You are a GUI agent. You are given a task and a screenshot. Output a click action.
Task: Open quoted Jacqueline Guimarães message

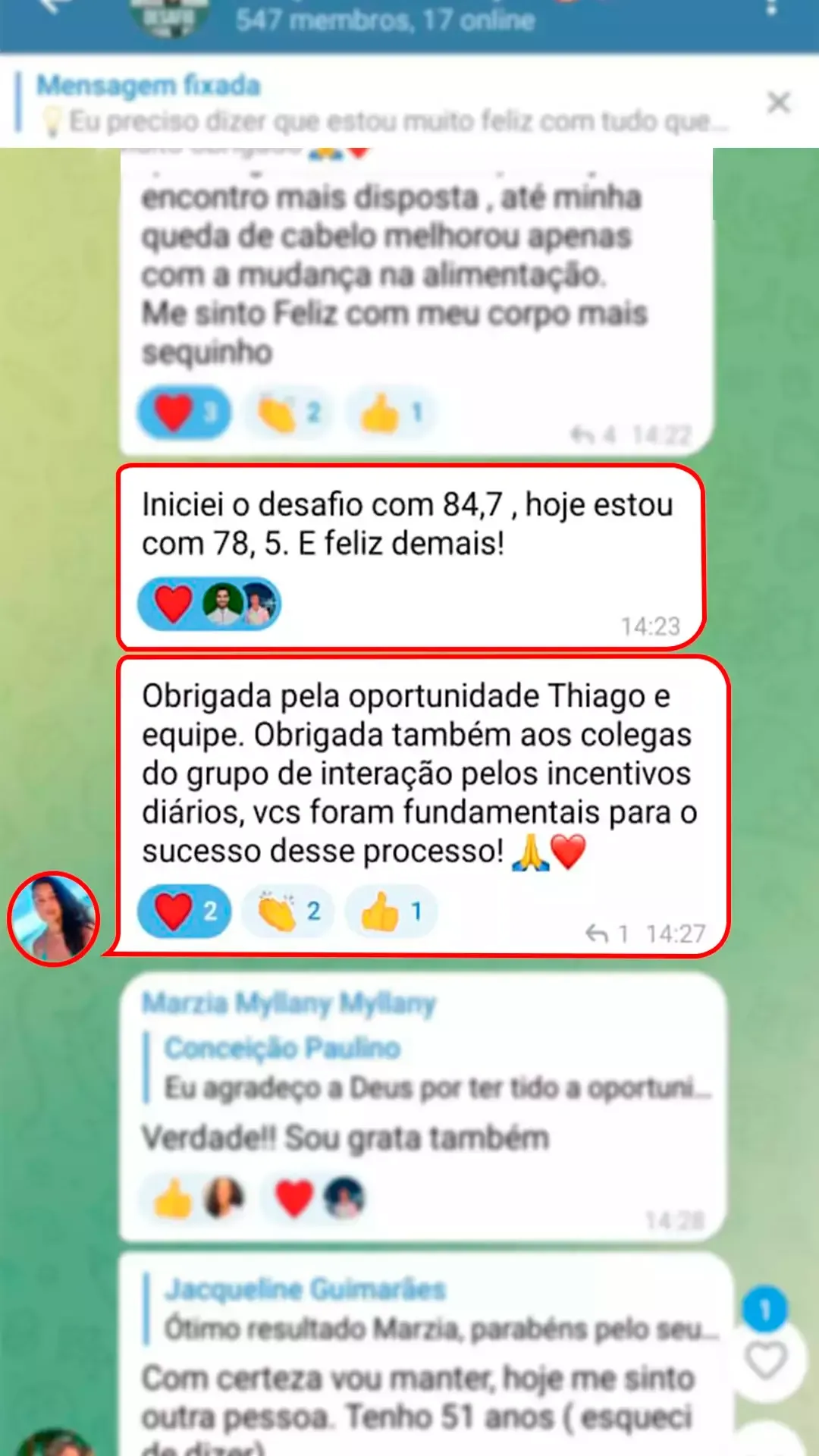(432, 1310)
